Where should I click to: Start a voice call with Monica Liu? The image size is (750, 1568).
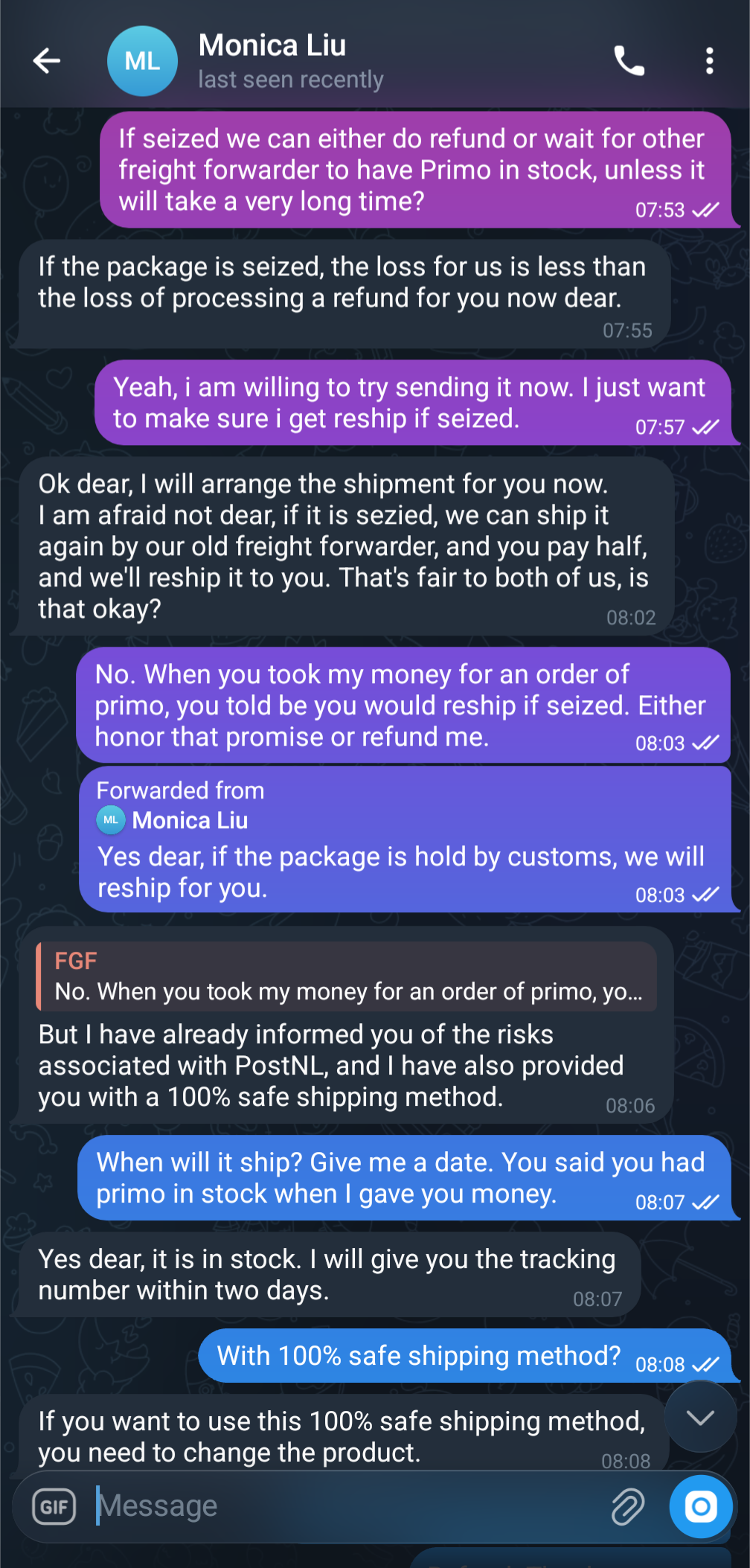pyautogui.click(x=629, y=61)
